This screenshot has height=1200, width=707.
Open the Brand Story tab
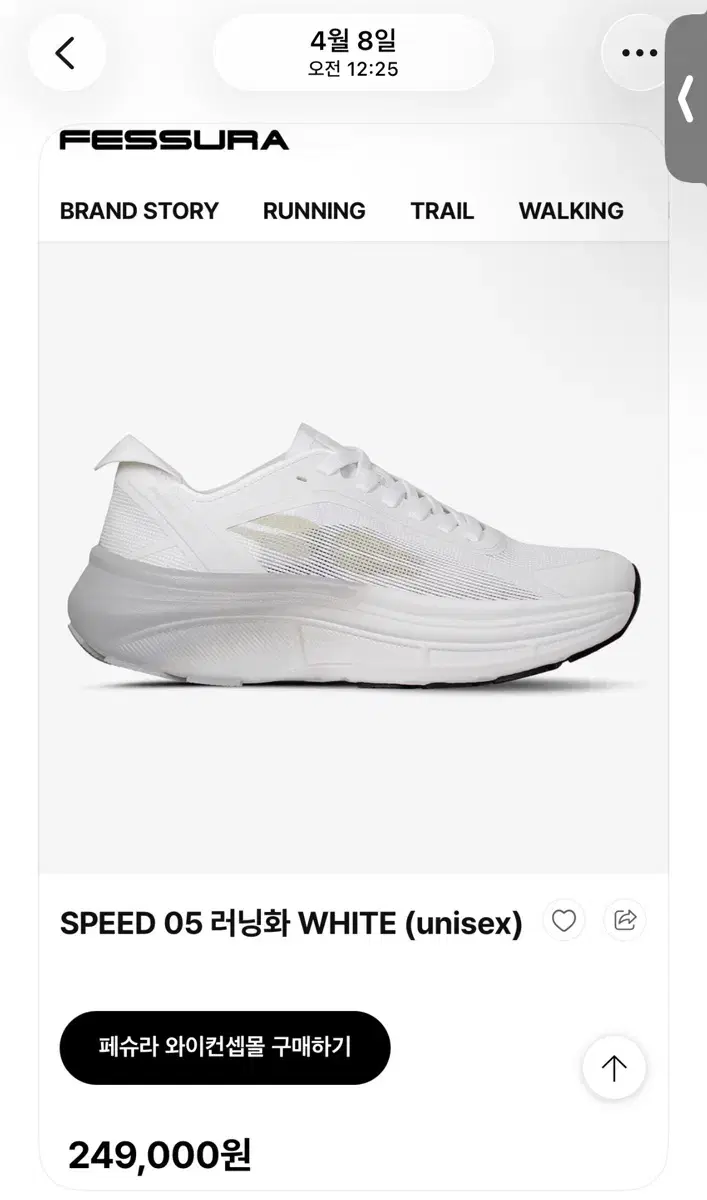click(139, 211)
